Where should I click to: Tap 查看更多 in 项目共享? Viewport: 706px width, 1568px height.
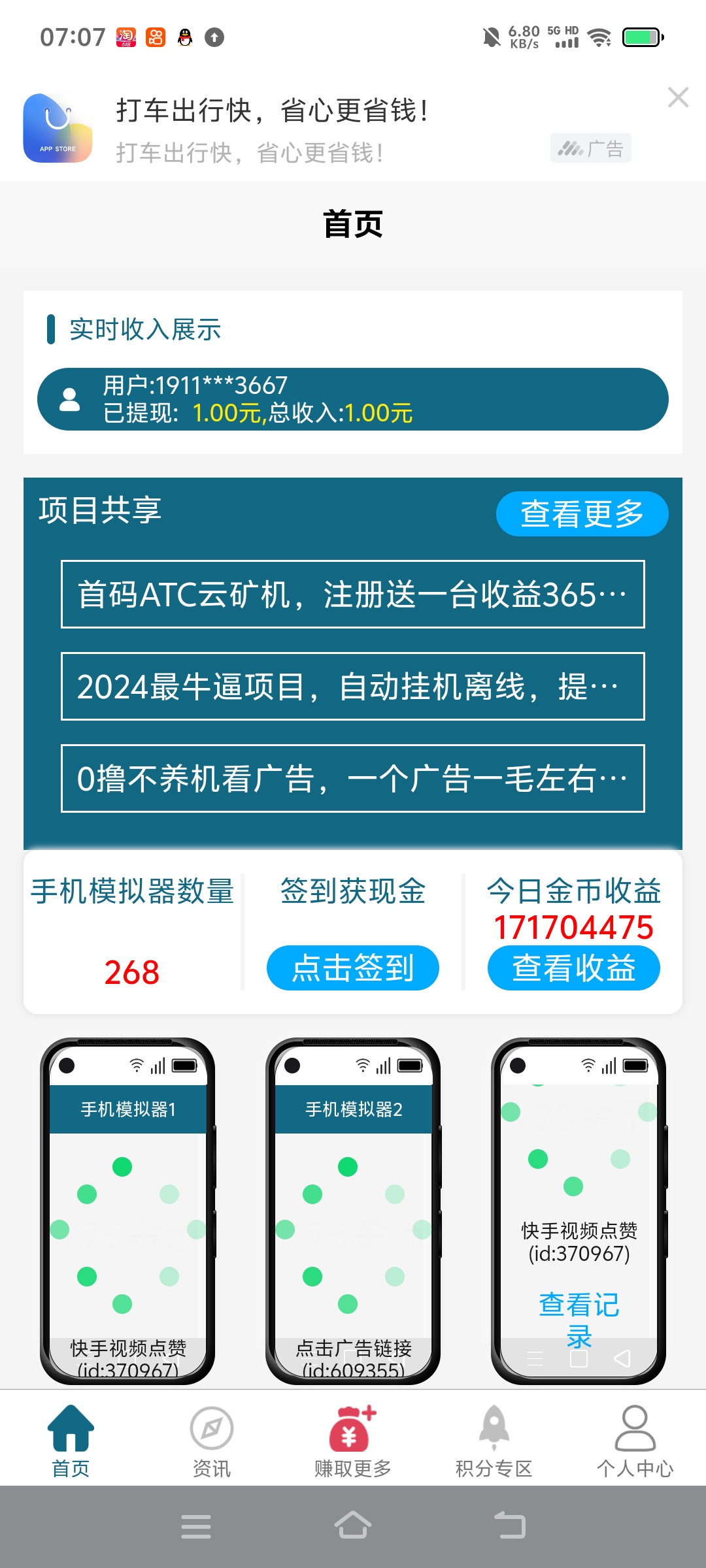582,514
